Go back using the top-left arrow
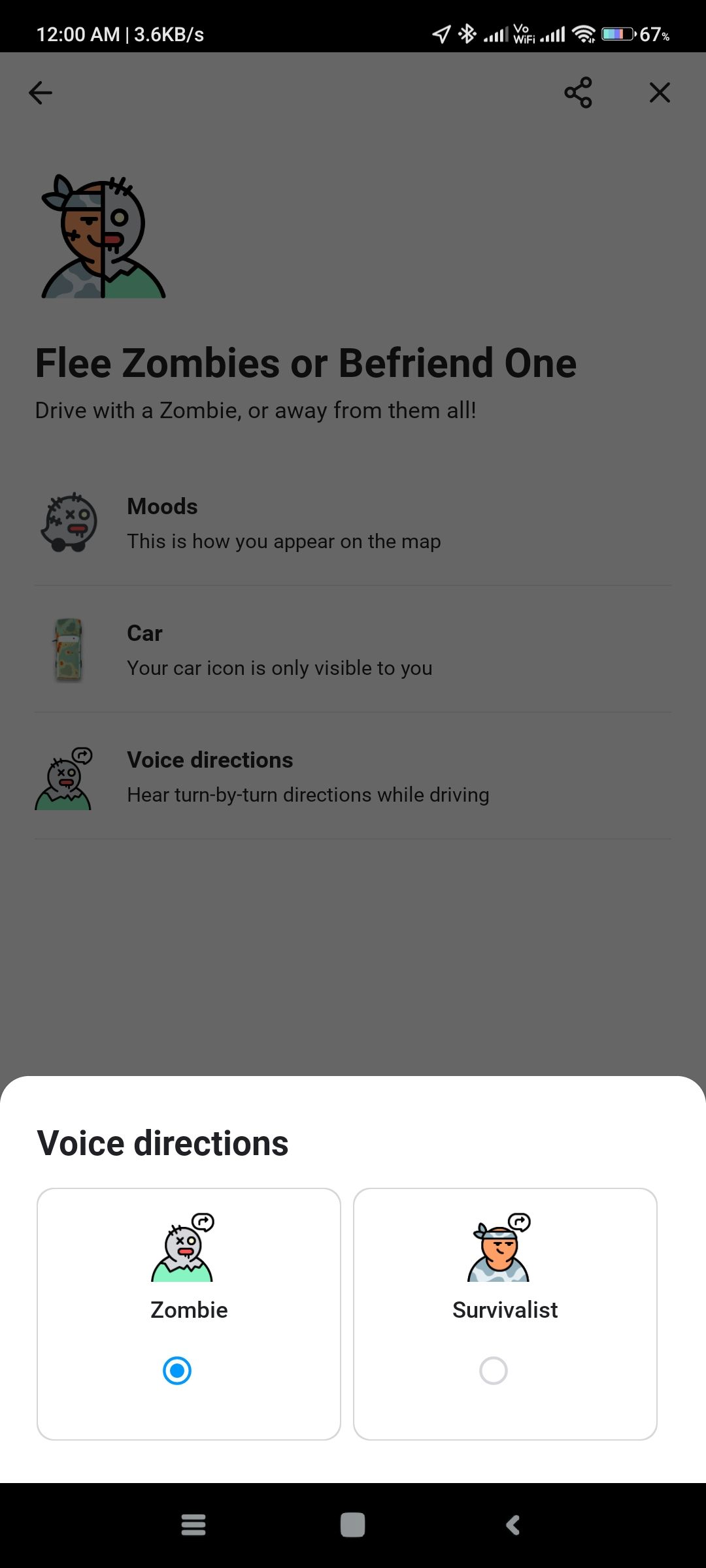706x1568 pixels. click(41, 93)
